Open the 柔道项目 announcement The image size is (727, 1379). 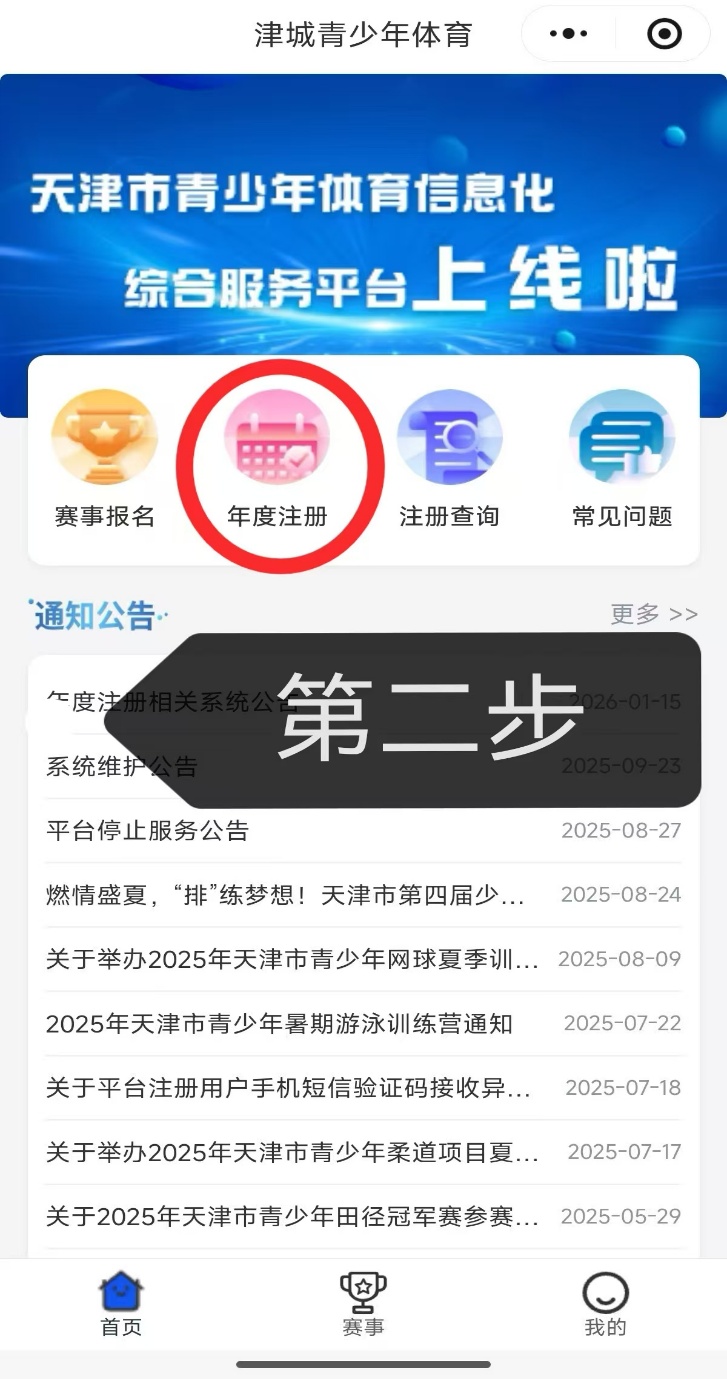[x=292, y=1152]
